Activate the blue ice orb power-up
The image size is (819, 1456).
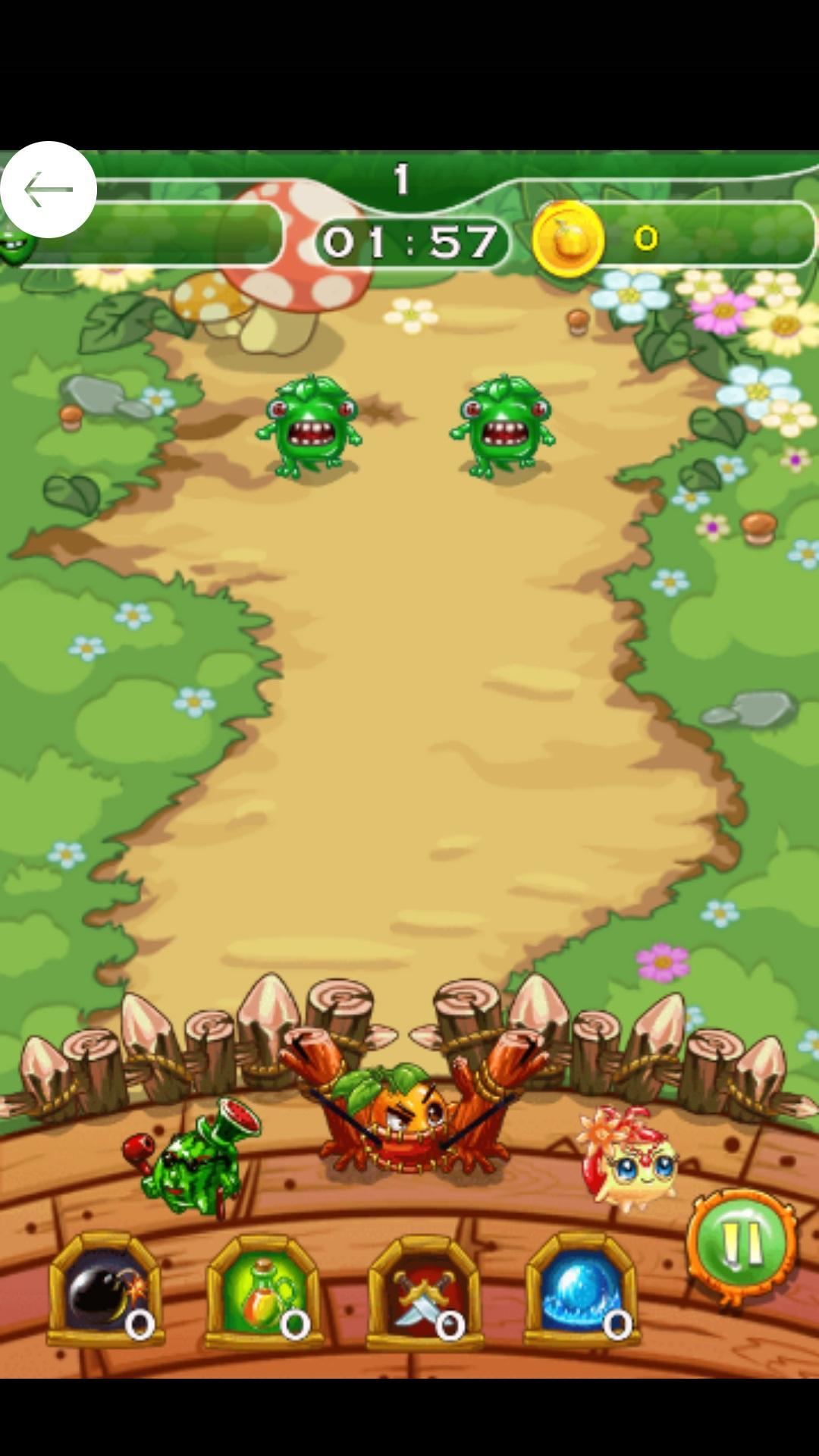tap(581, 1291)
